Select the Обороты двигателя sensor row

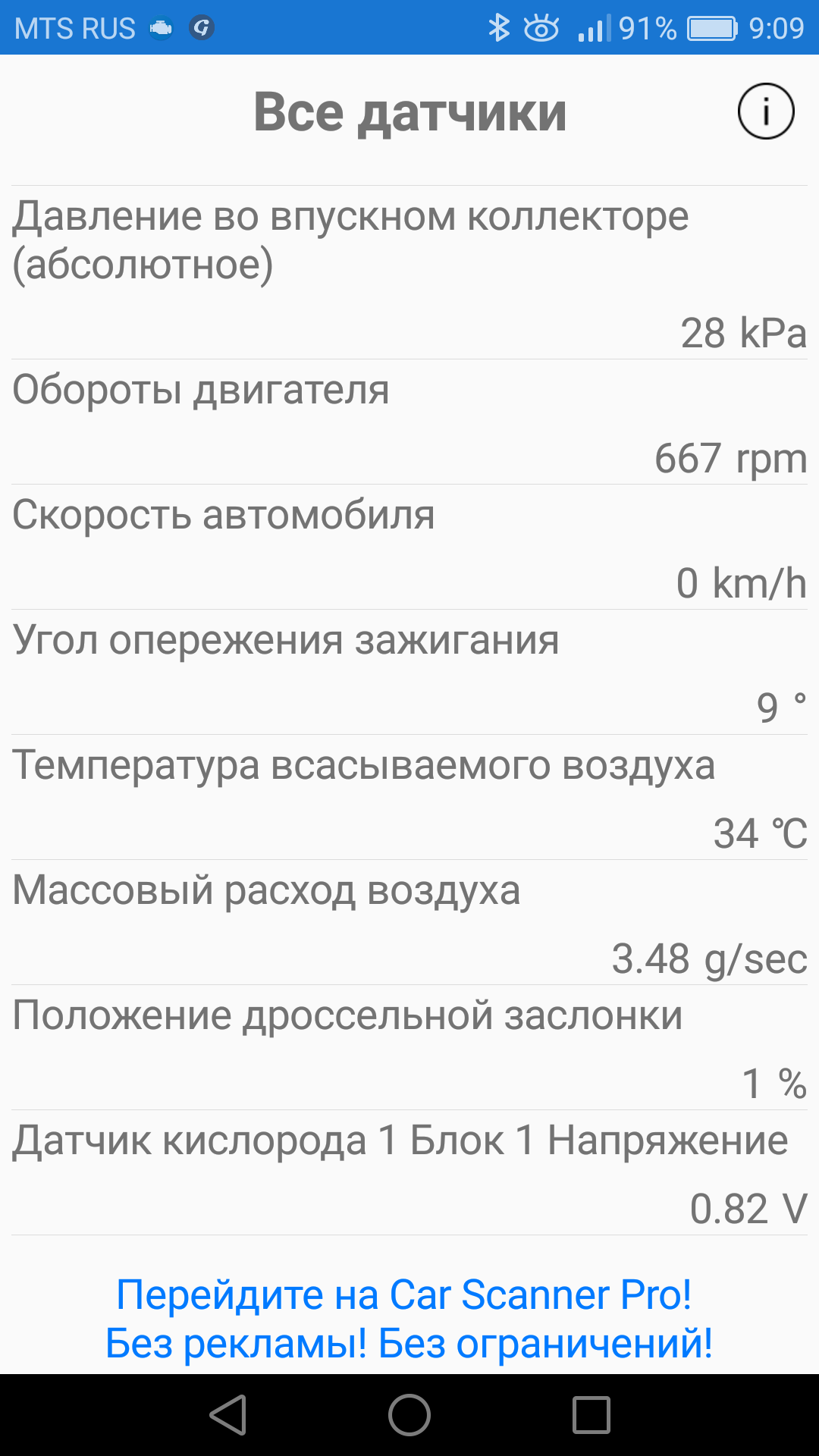tap(409, 422)
